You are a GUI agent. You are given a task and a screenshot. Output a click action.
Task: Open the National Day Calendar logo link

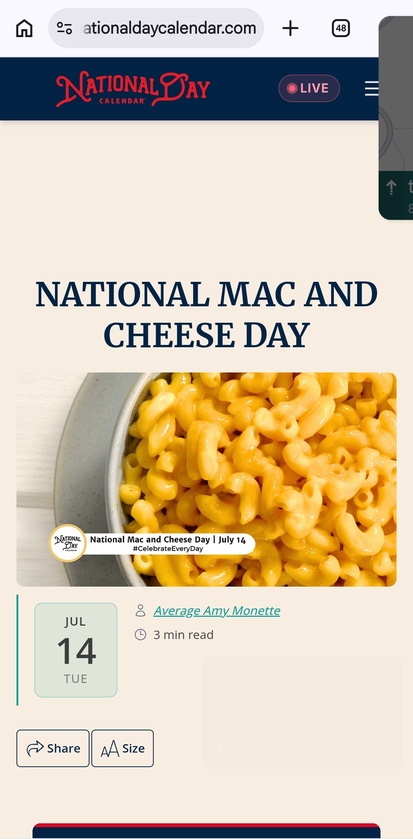coord(133,88)
